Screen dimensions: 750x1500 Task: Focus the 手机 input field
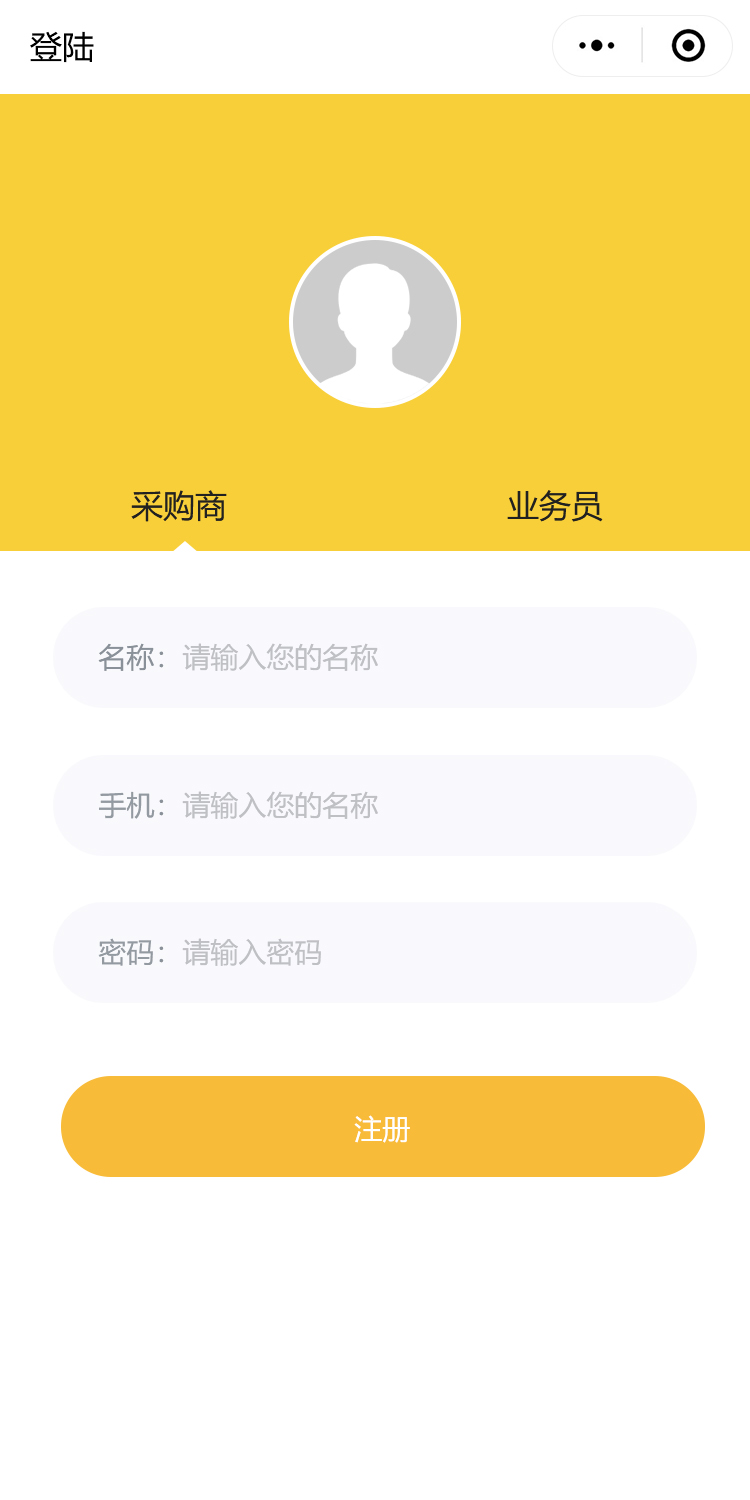click(420, 806)
